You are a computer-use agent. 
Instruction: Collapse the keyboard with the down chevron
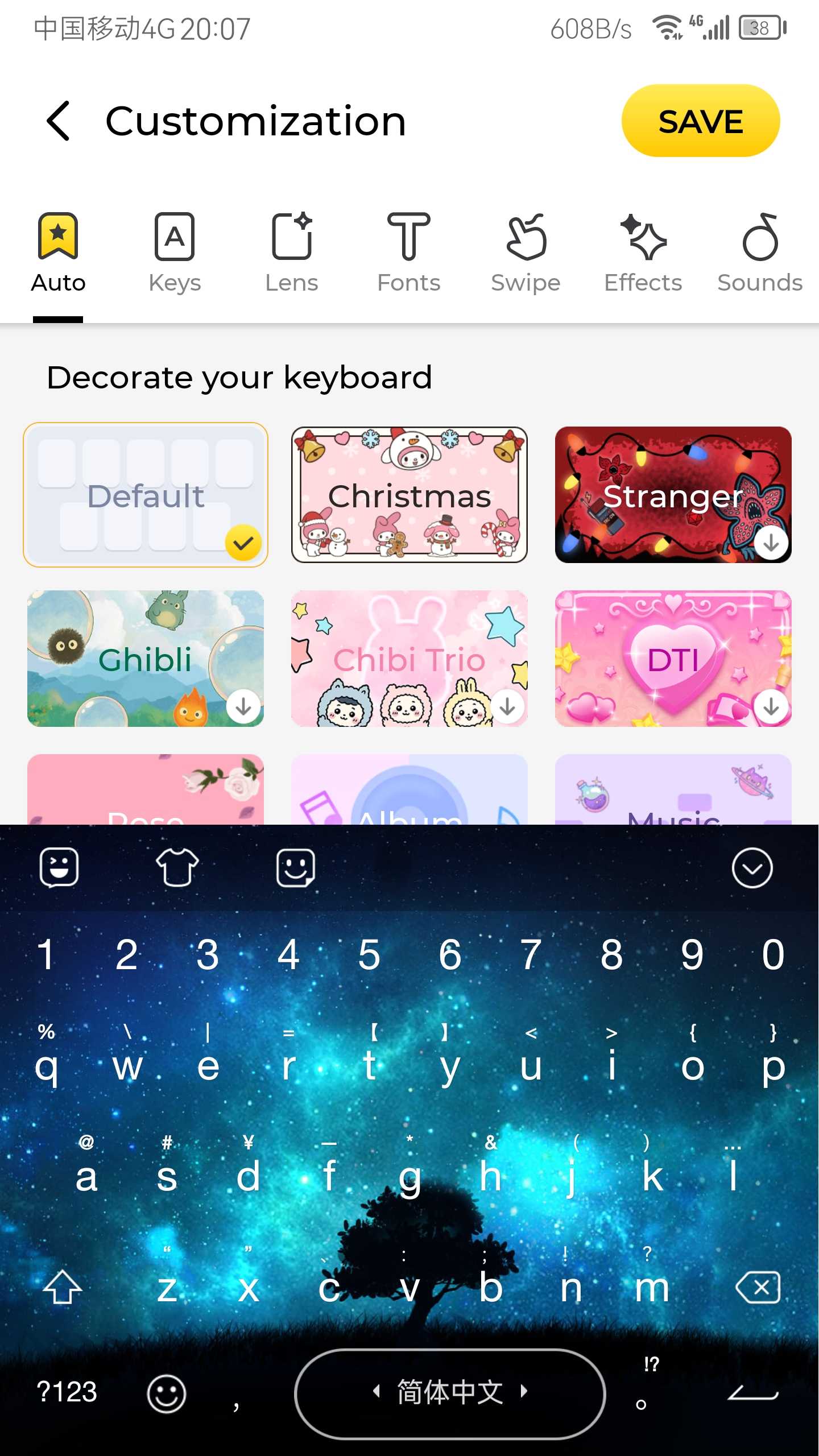pyautogui.click(x=752, y=868)
